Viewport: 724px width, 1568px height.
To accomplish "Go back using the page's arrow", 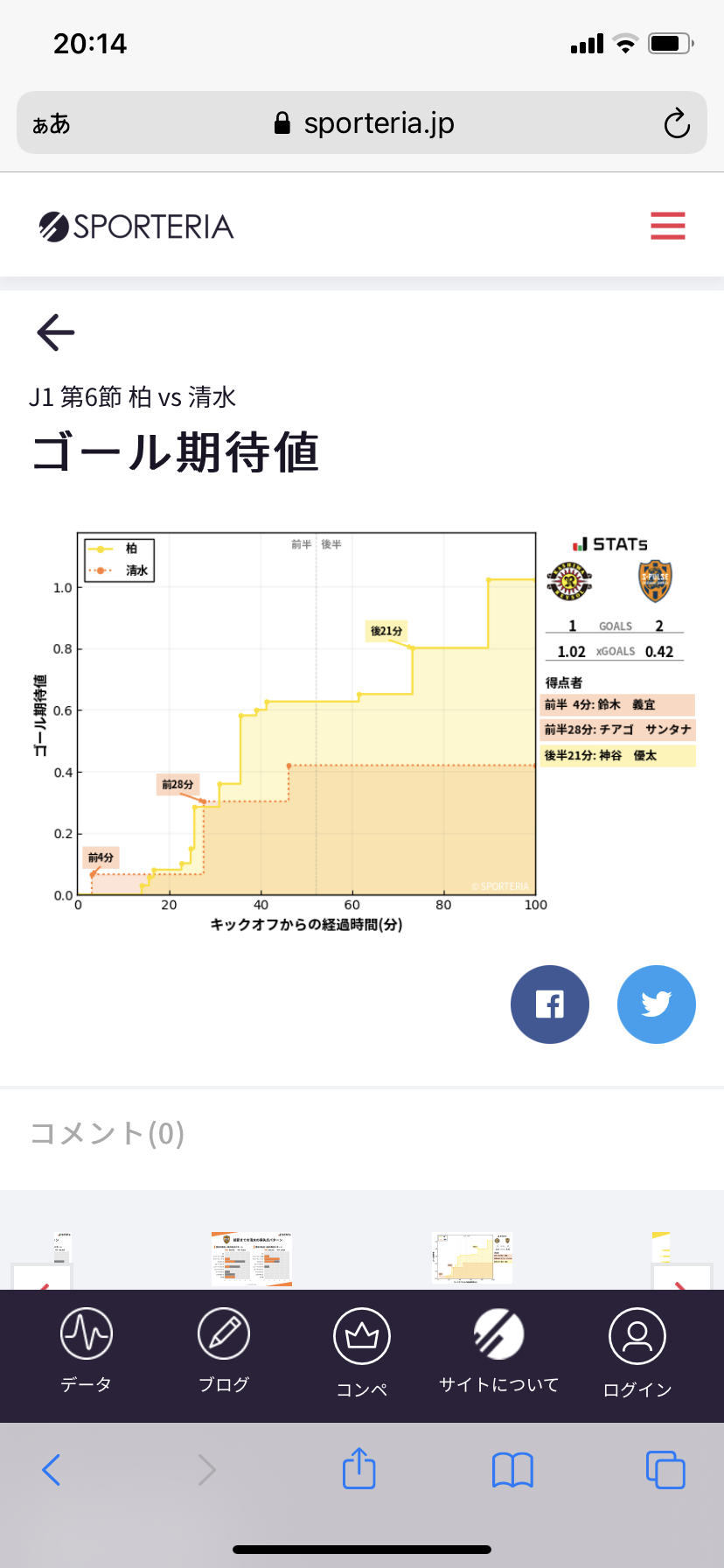I will 56,332.
